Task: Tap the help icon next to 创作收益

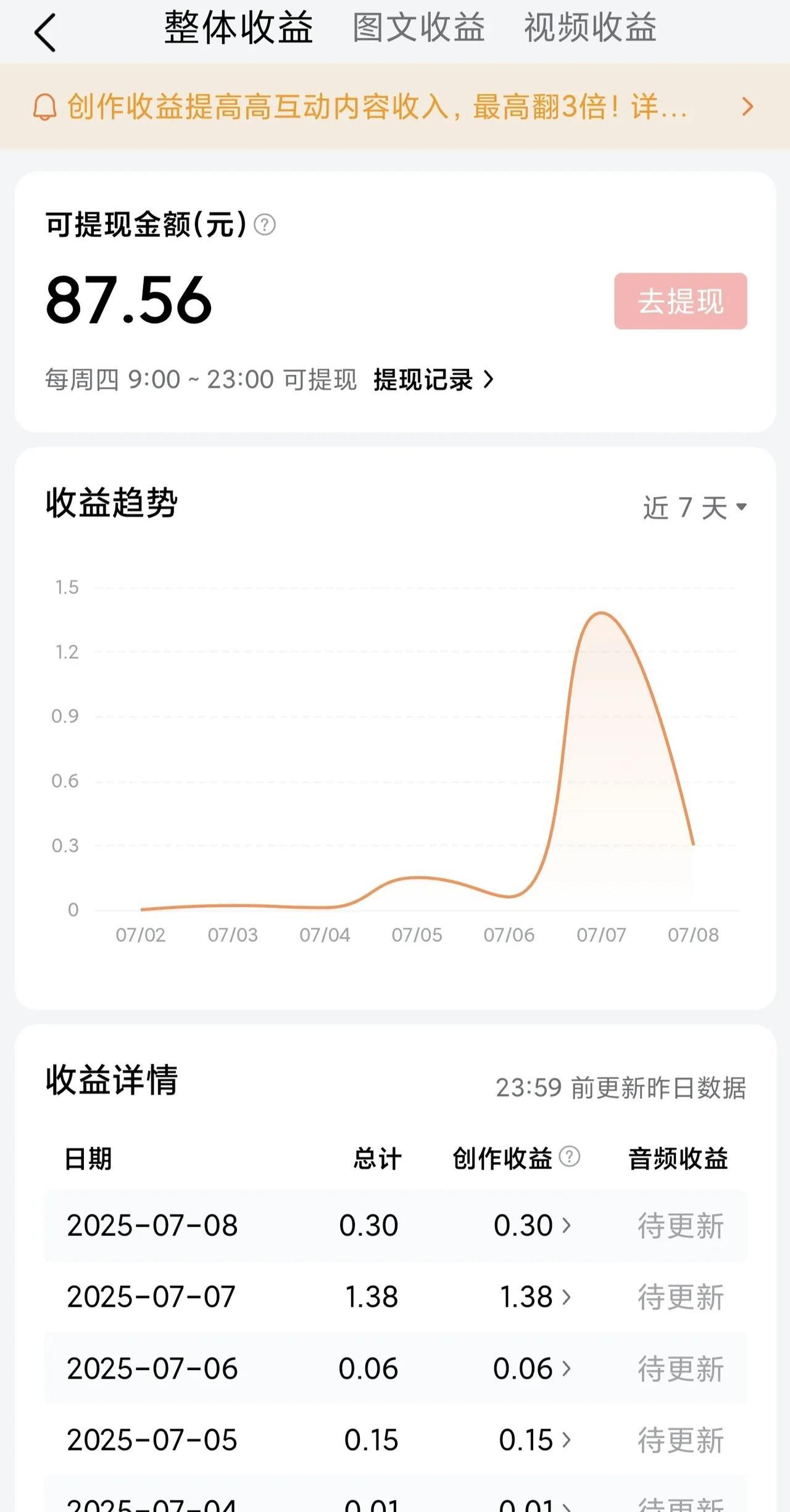Action: click(x=570, y=1157)
